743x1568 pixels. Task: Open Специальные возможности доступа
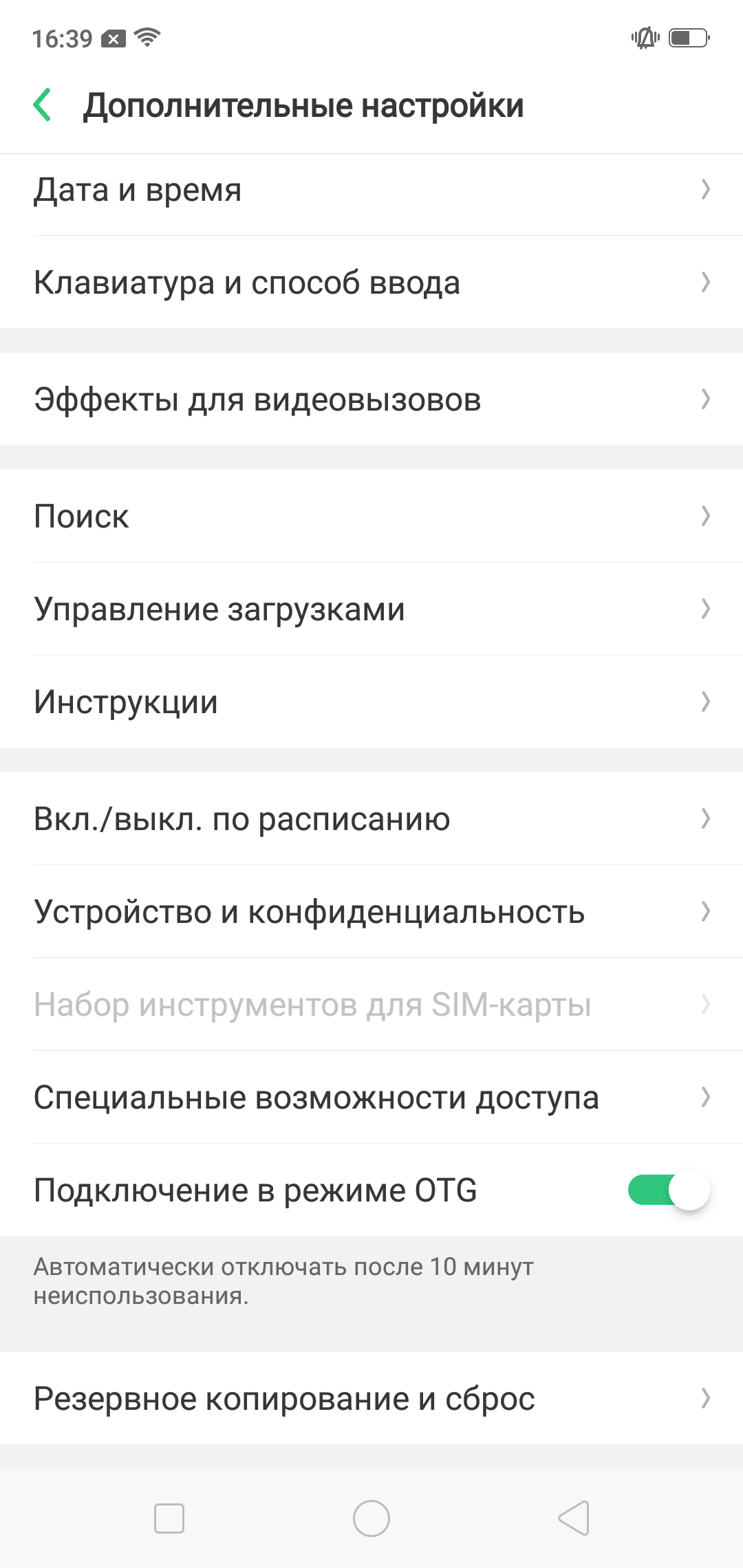pyautogui.click(x=371, y=1097)
